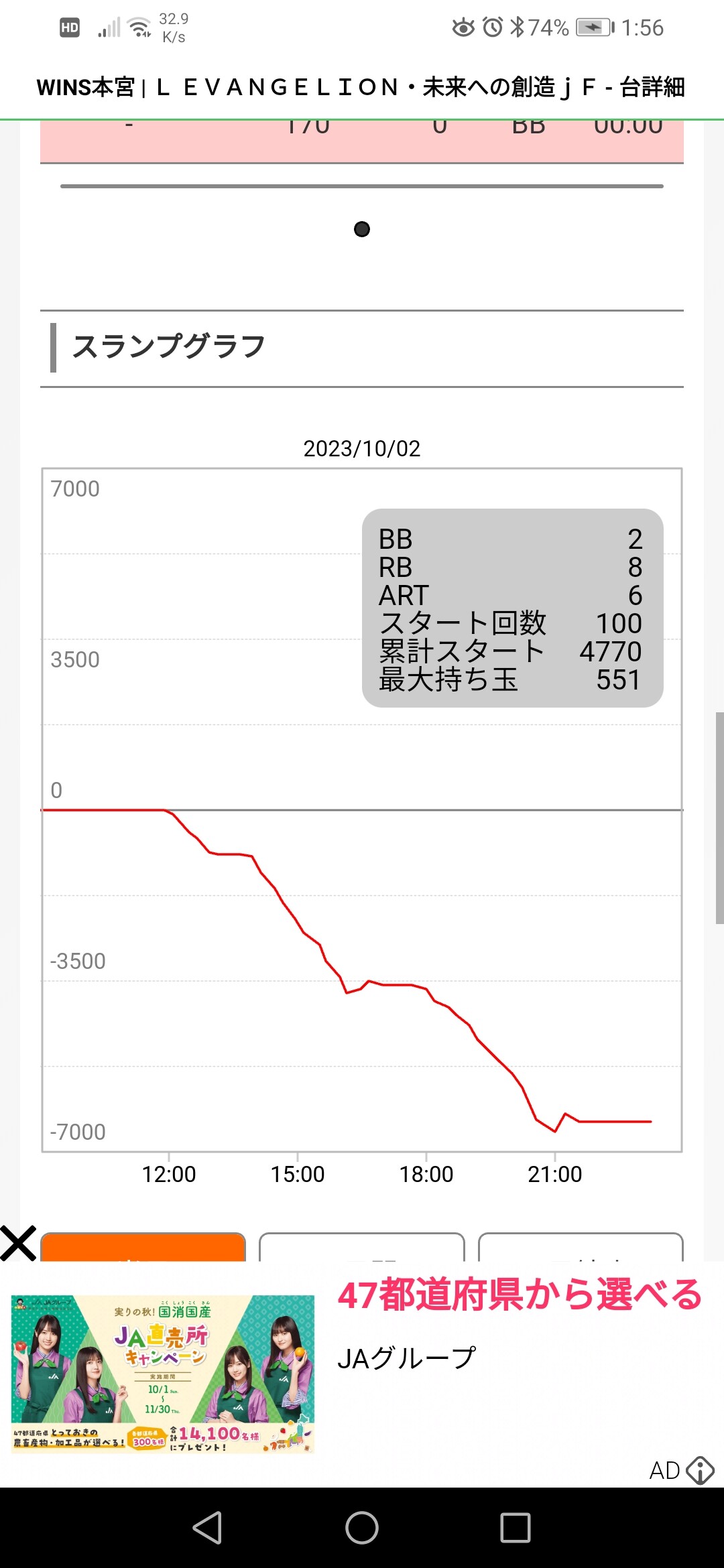
Task: Close the JA Group ad banner
Action: pyautogui.click(x=18, y=1244)
